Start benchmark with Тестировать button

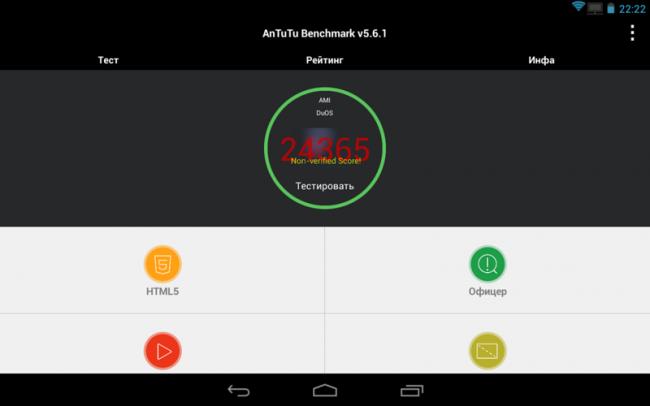[324, 186]
